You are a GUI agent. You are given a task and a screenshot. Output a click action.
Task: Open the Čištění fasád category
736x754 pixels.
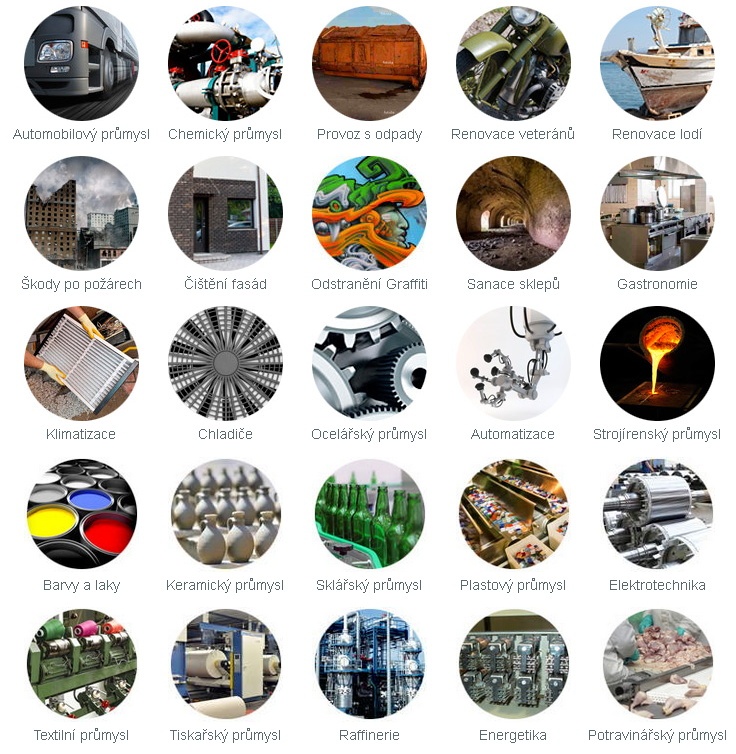[x=225, y=213]
